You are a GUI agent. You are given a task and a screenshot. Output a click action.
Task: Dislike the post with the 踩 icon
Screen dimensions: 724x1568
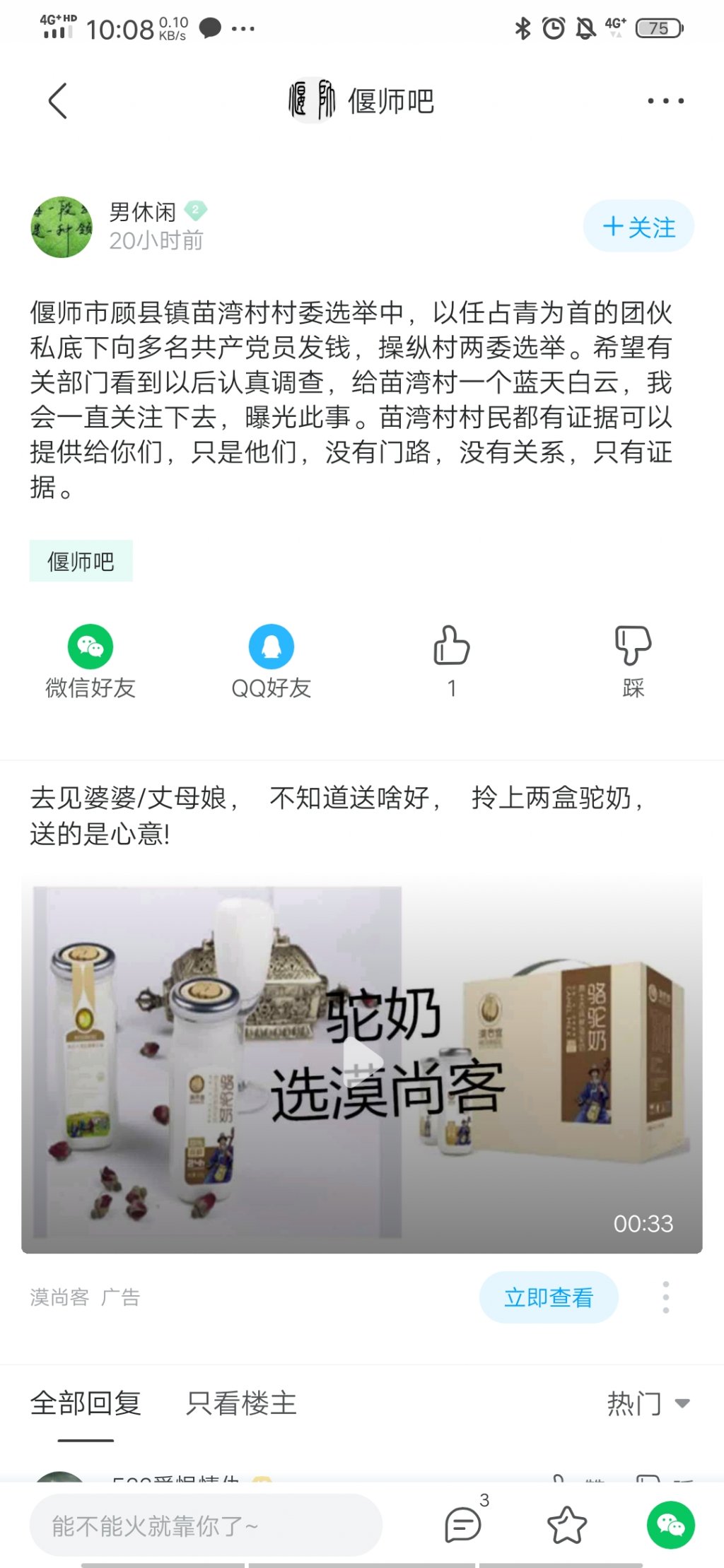[x=633, y=661]
